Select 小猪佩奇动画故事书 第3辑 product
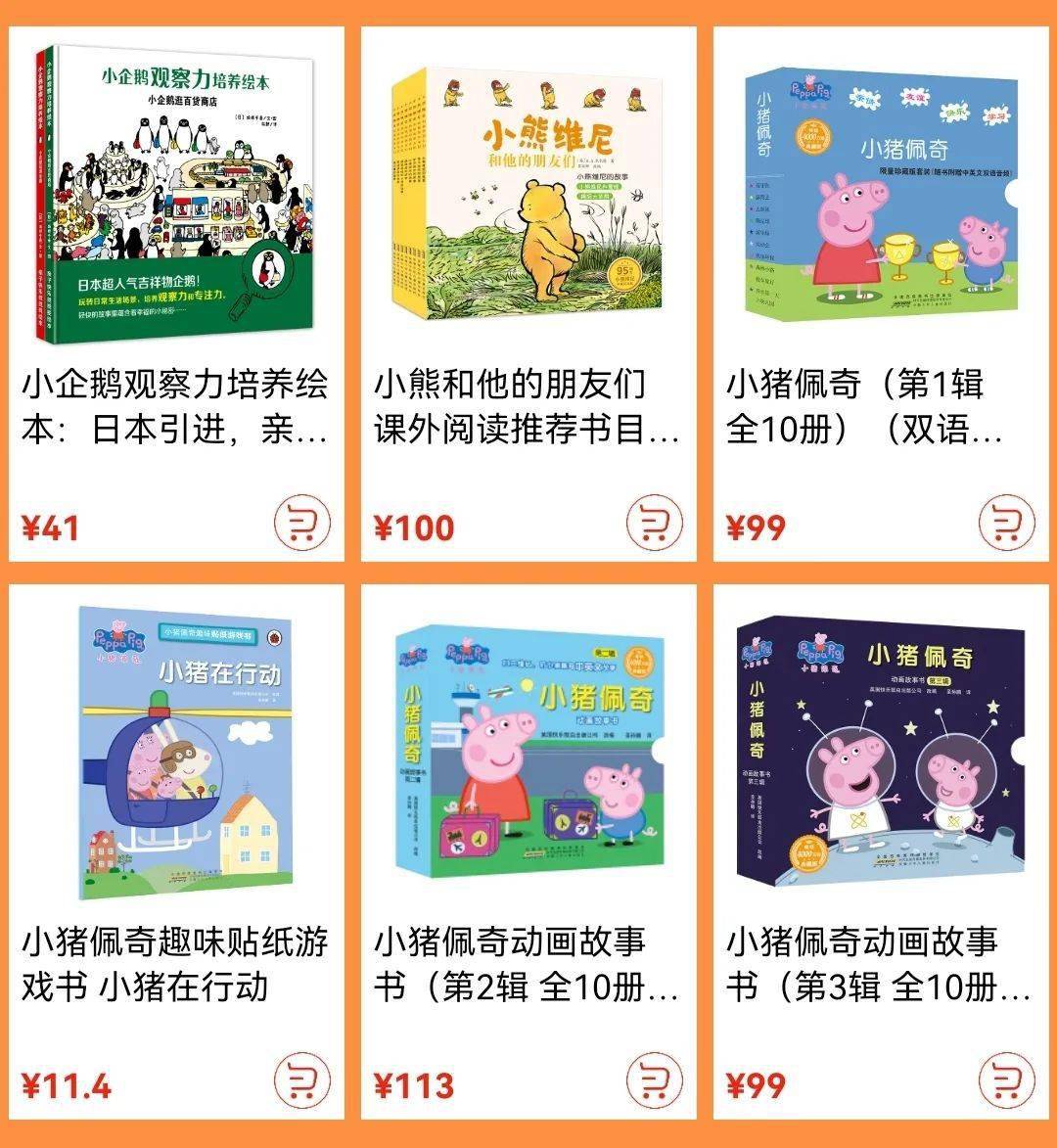 click(x=881, y=754)
